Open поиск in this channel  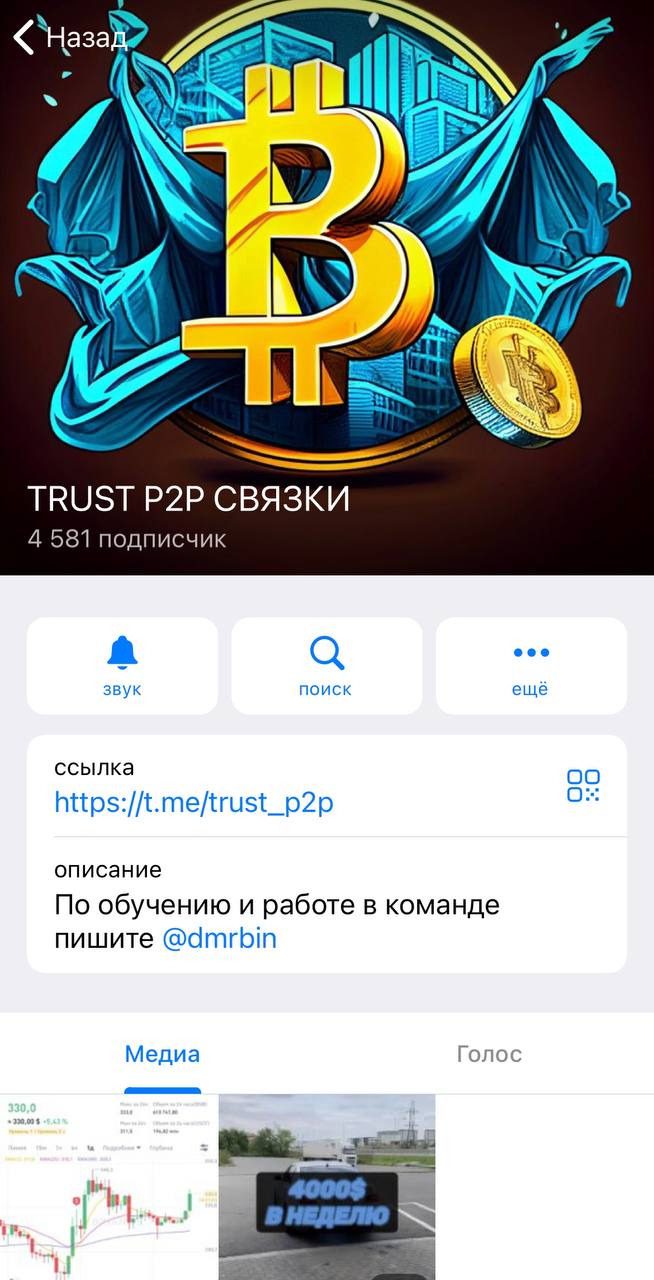click(326, 666)
